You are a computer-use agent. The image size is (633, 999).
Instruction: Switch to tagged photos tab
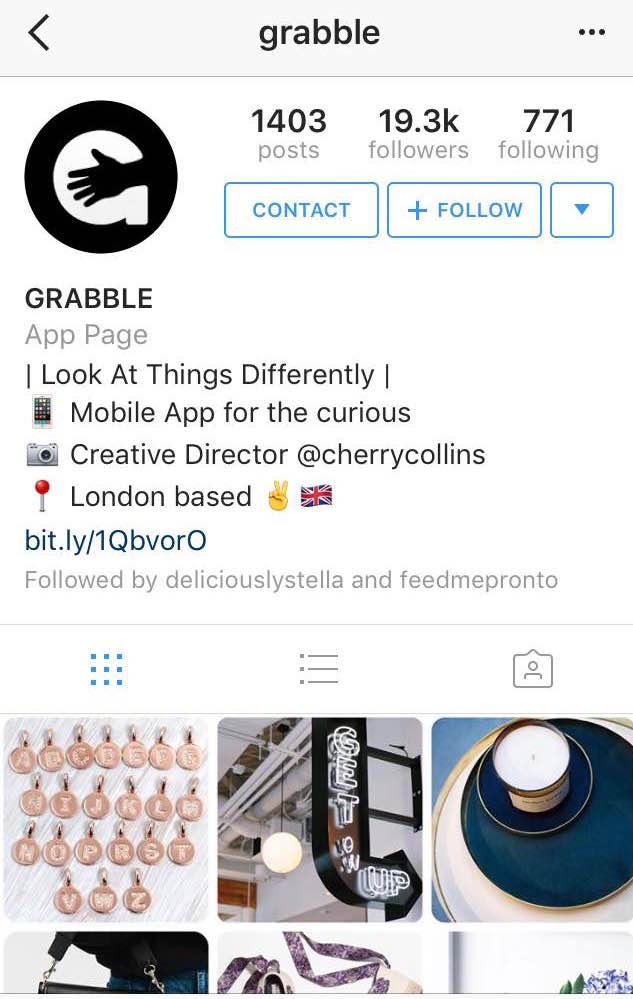pyautogui.click(x=532, y=669)
